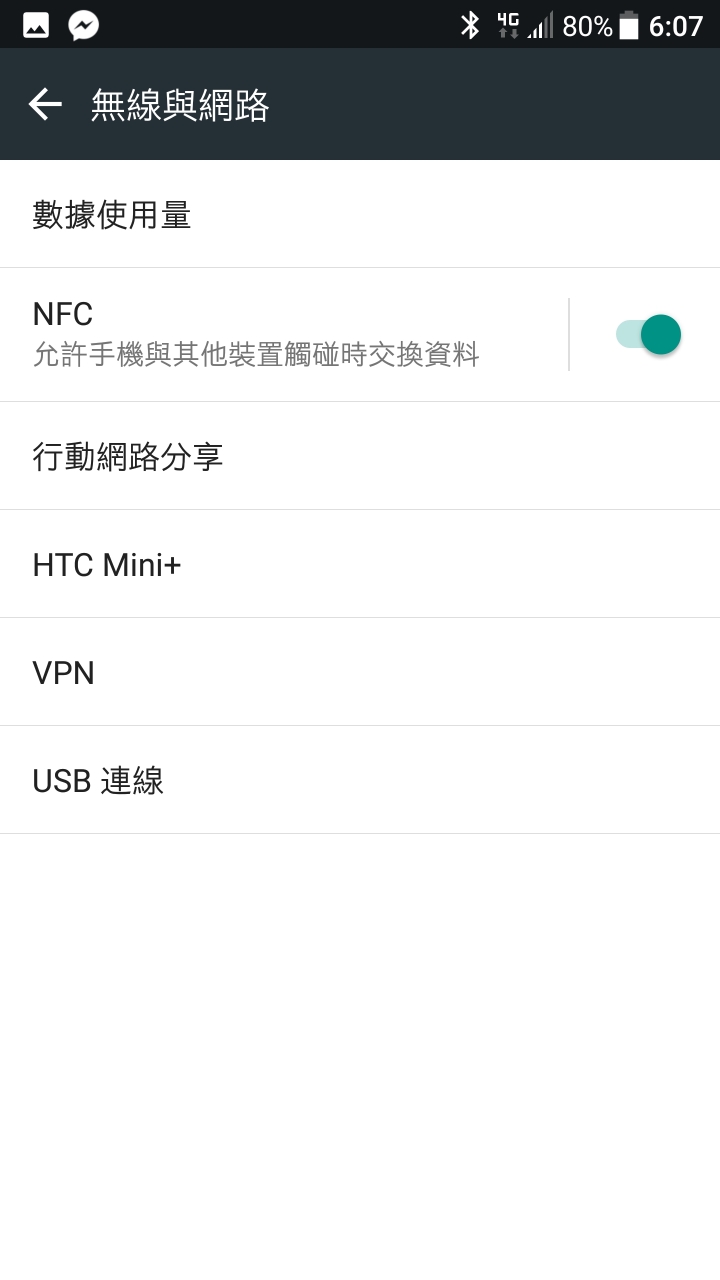The height and width of the screenshot is (1280, 720).
Task: Open VPN settings
Action: tap(360, 672)
